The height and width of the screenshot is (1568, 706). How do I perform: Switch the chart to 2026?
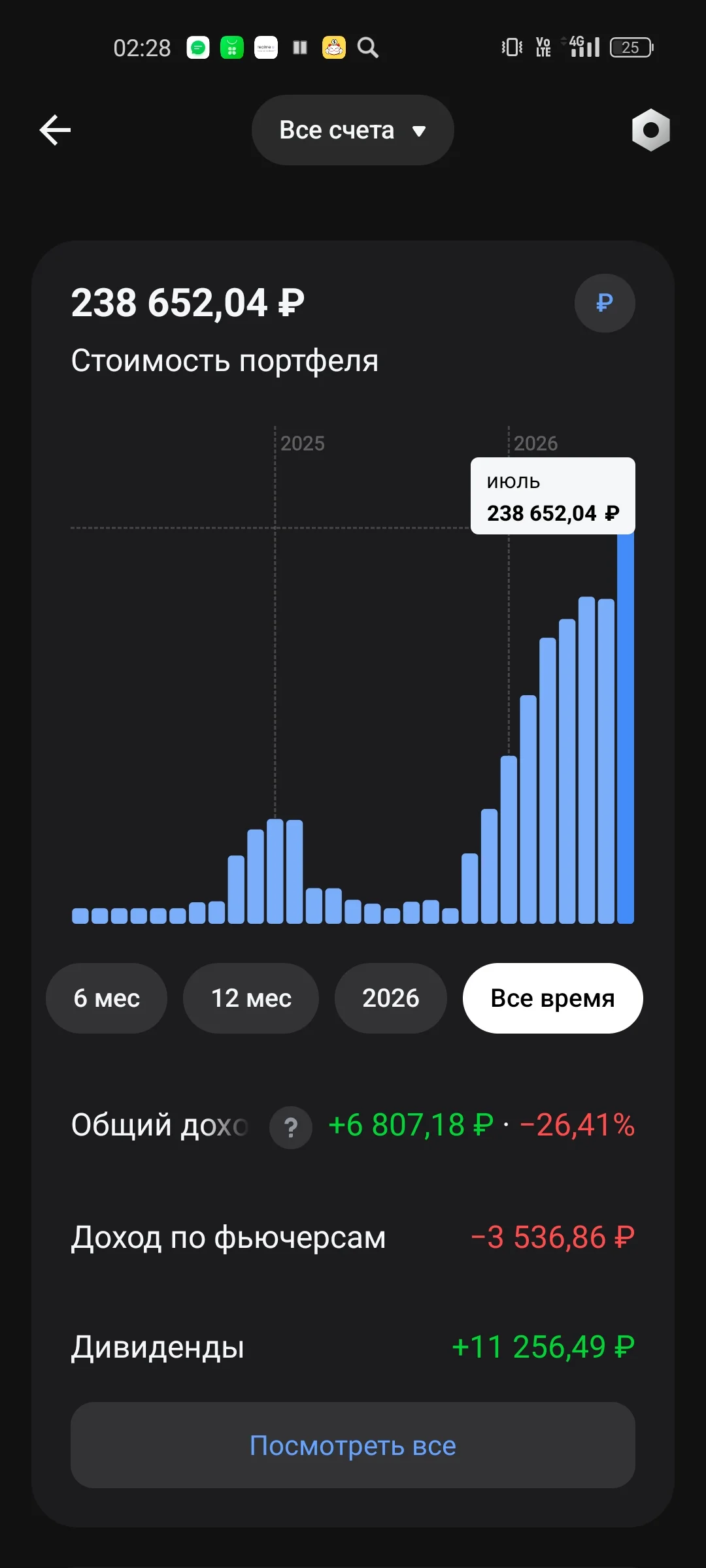[x=391, y=998]
